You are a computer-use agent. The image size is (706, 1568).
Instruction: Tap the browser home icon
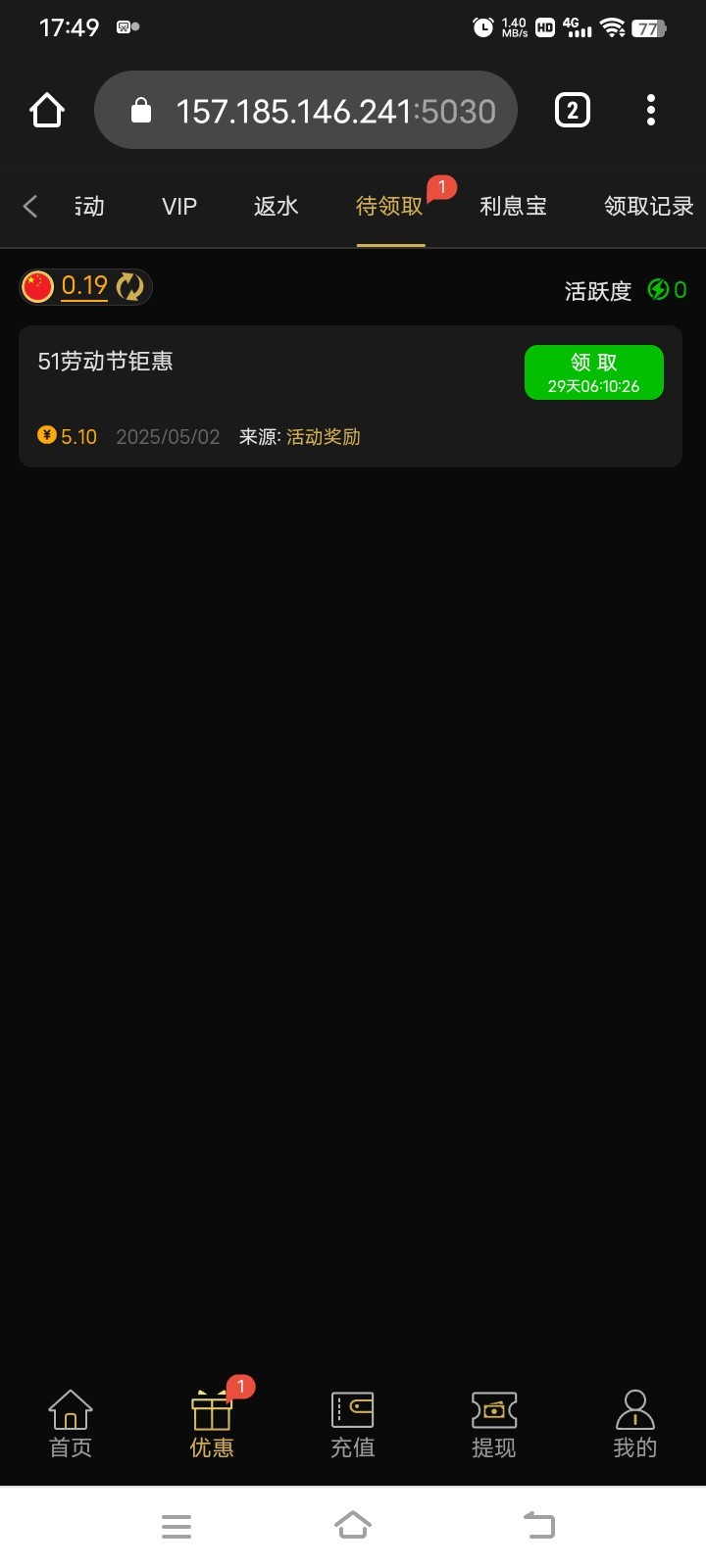pyautogui.click(x=47, y=111)
